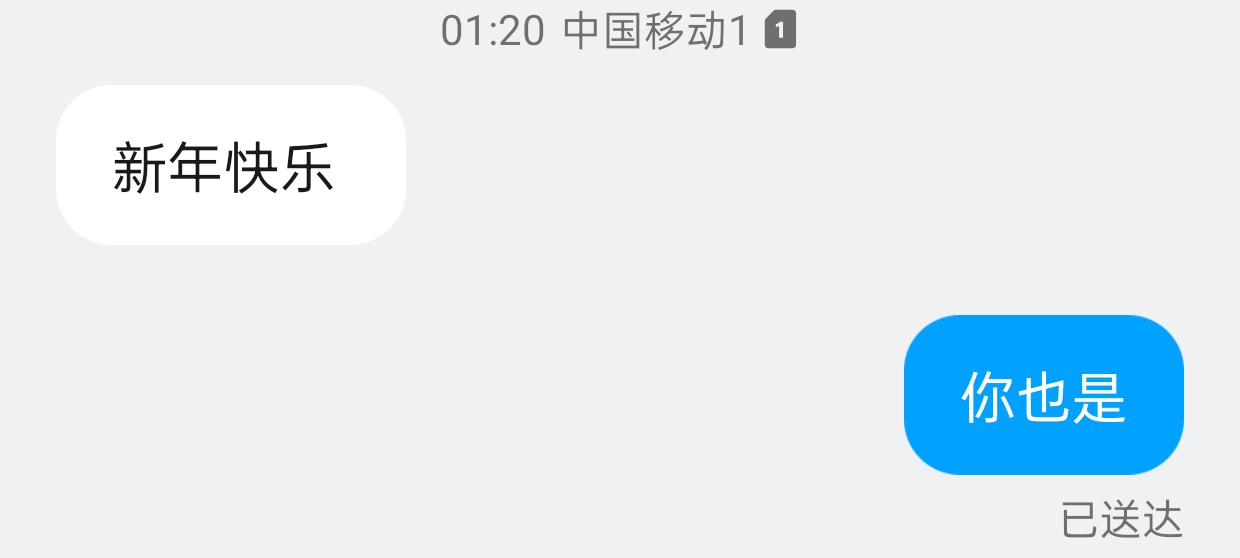Tap the received message 新年快乐
The width and height of the screenshot is (1240, 558).
tap(230, 166)
